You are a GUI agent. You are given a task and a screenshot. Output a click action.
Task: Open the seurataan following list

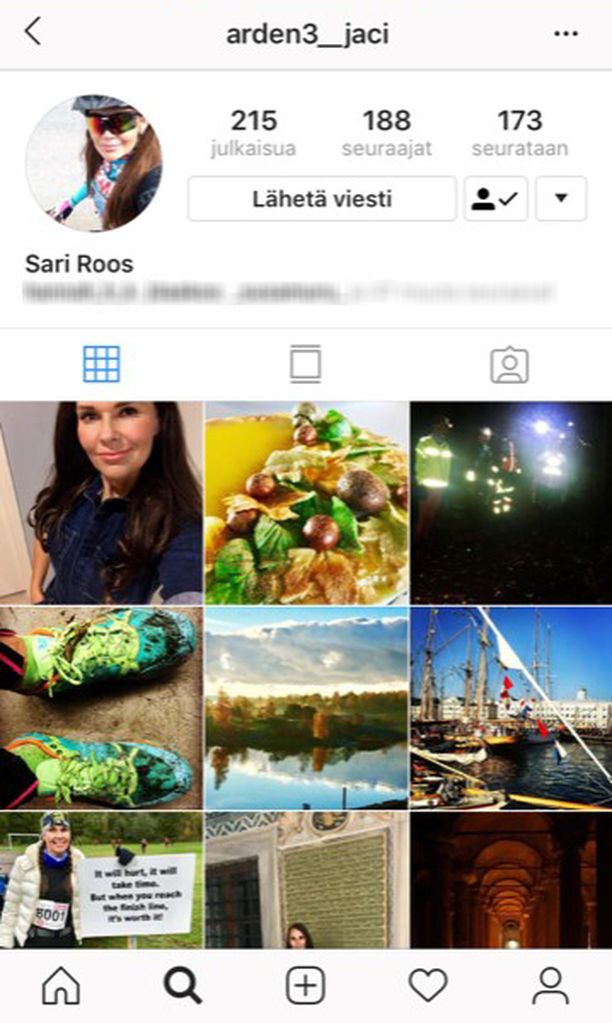pos(520,134)
